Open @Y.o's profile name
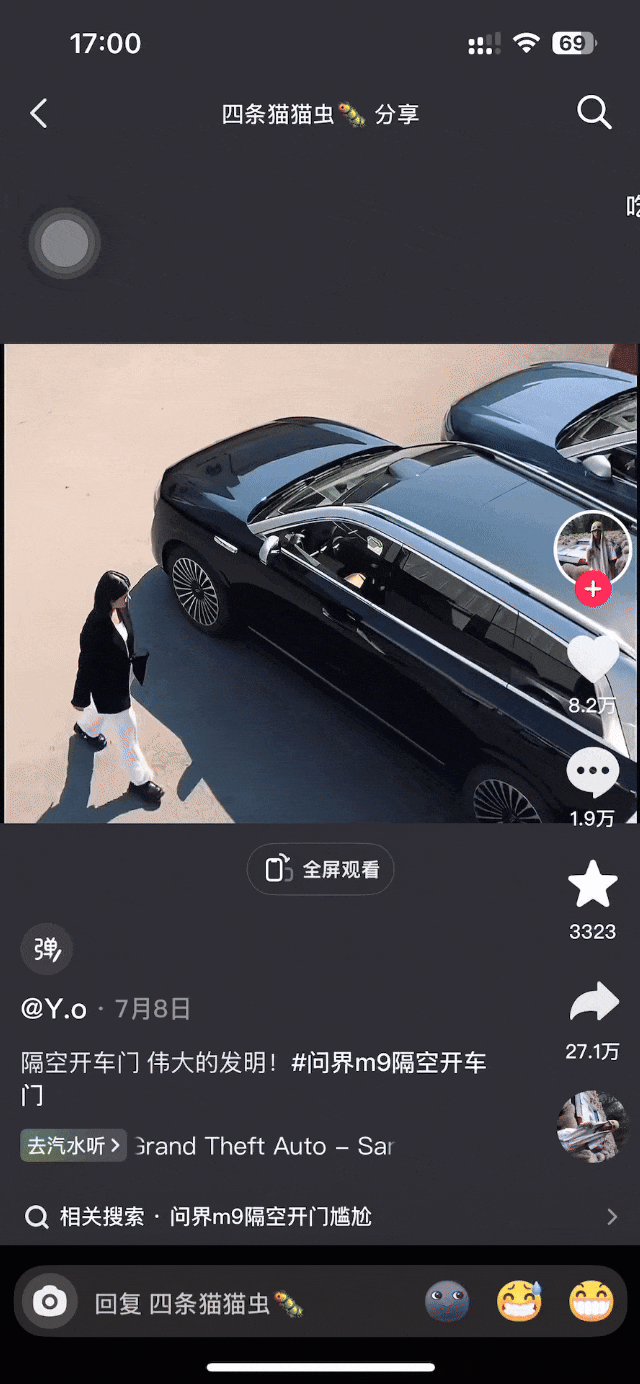This screenshot has width=640, height=1384. pos(54,1009)
